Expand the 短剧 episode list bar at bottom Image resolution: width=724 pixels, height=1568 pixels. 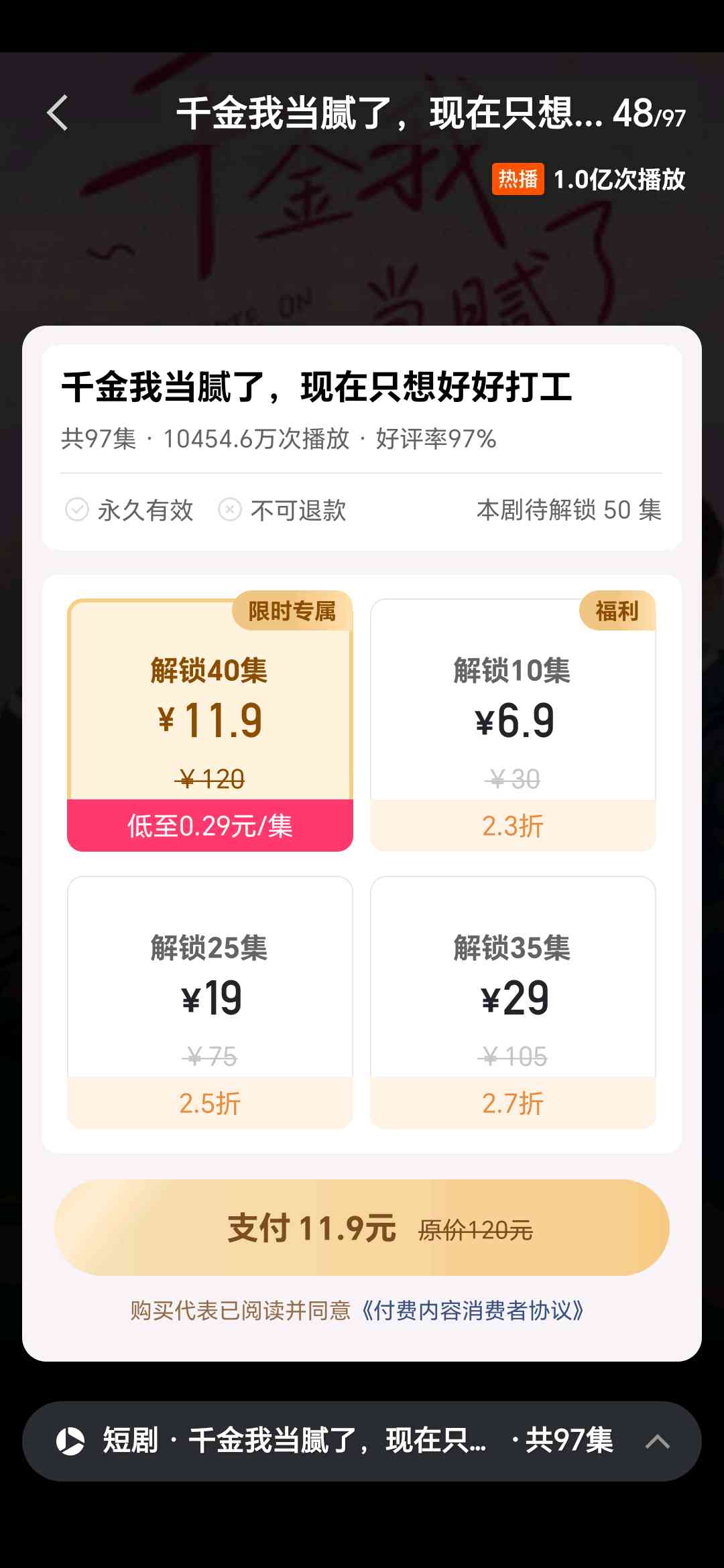361,1441
